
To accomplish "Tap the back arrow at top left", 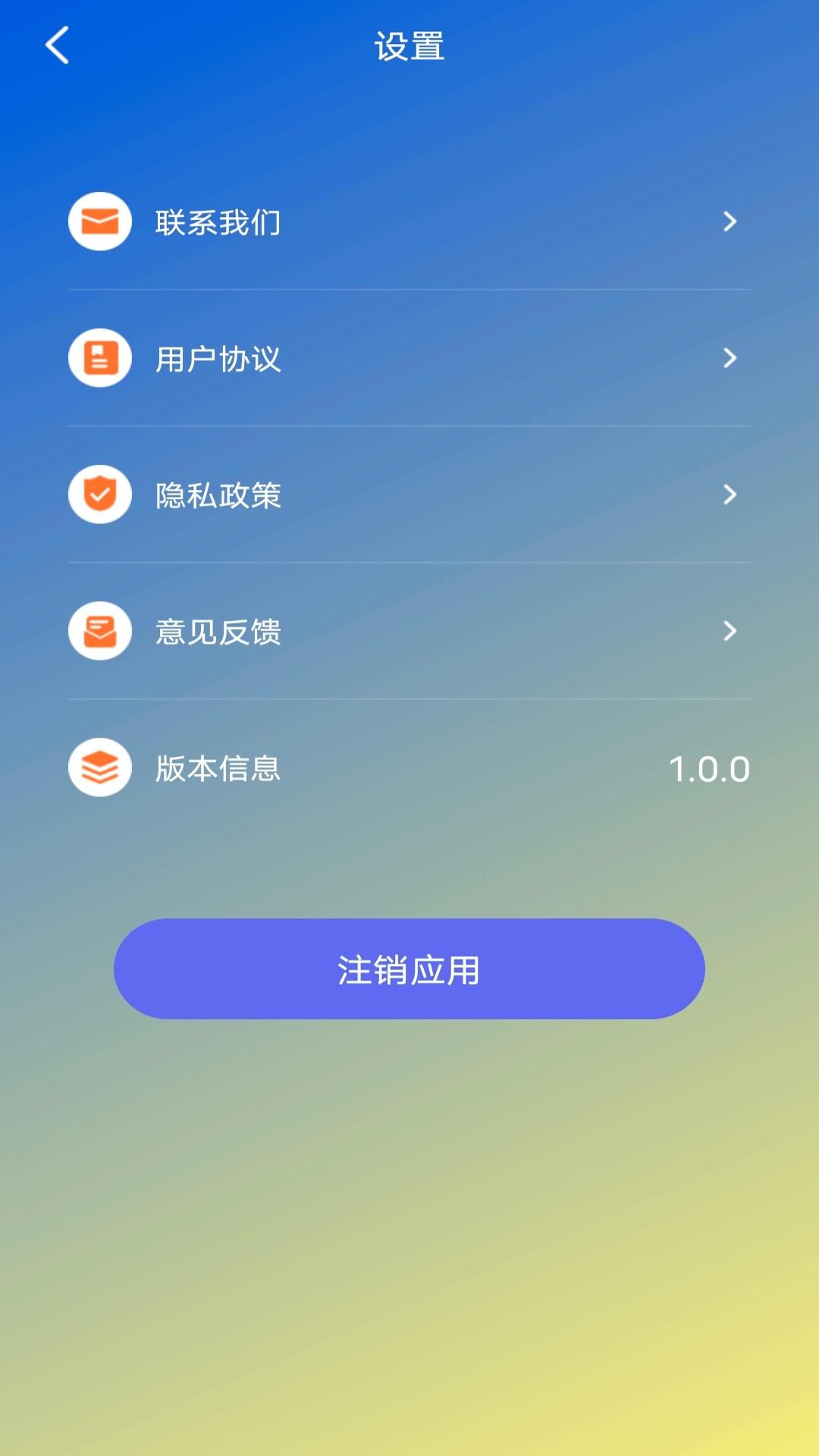I will [x=55, y=45].
